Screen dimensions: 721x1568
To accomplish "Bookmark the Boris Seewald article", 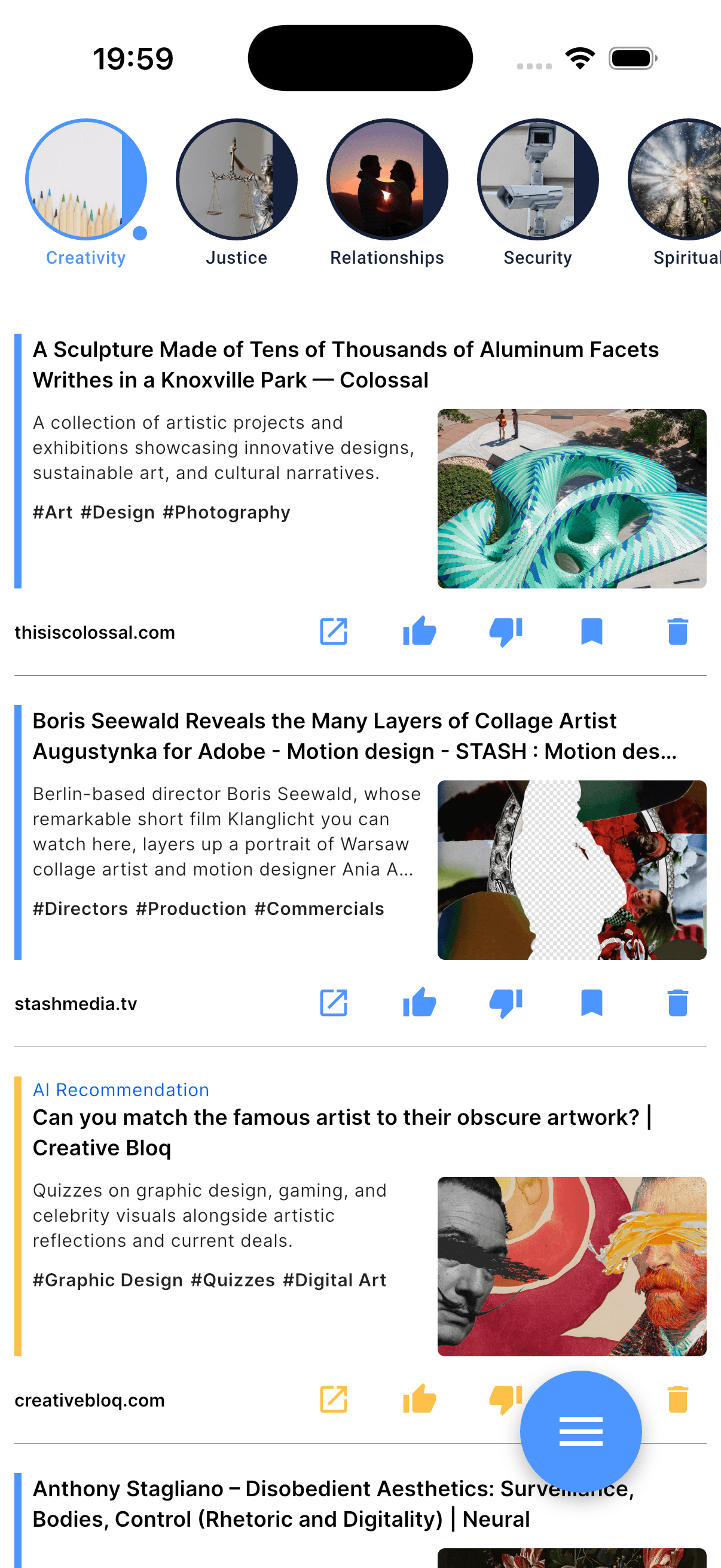I will click(x=591, y=1003).
